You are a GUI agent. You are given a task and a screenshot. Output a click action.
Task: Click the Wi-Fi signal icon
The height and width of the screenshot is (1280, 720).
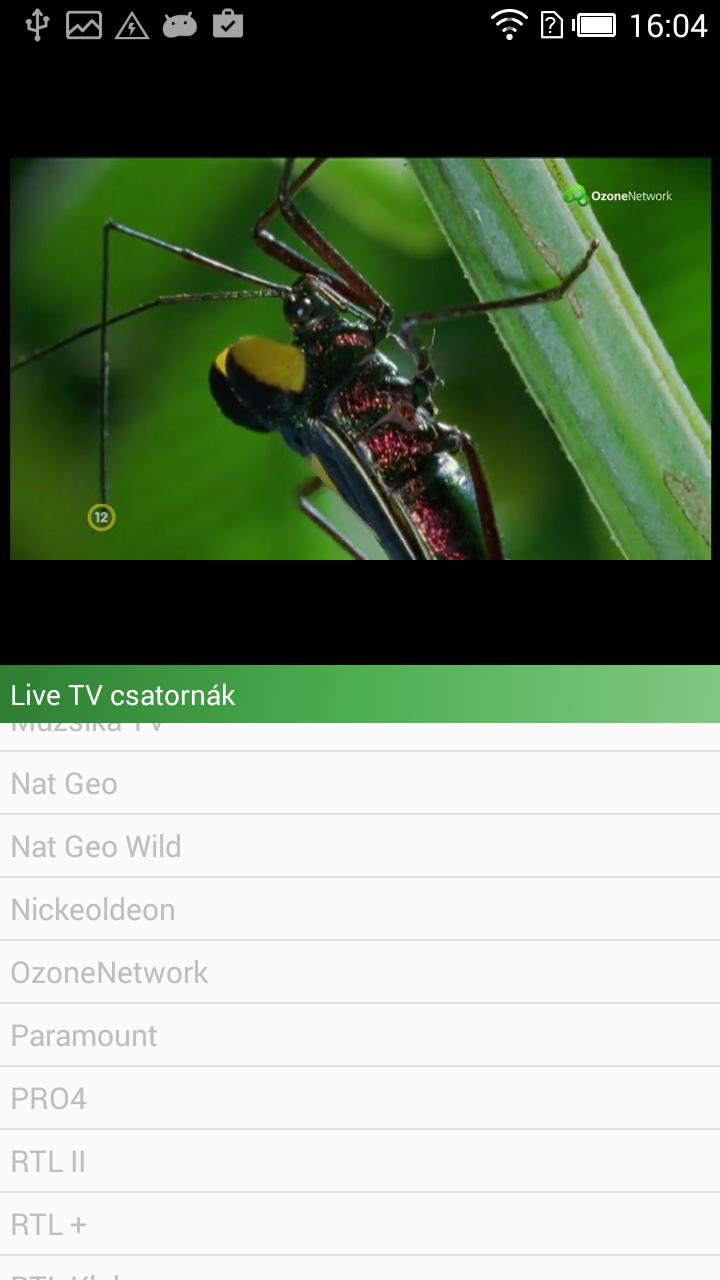coord(508,25)
